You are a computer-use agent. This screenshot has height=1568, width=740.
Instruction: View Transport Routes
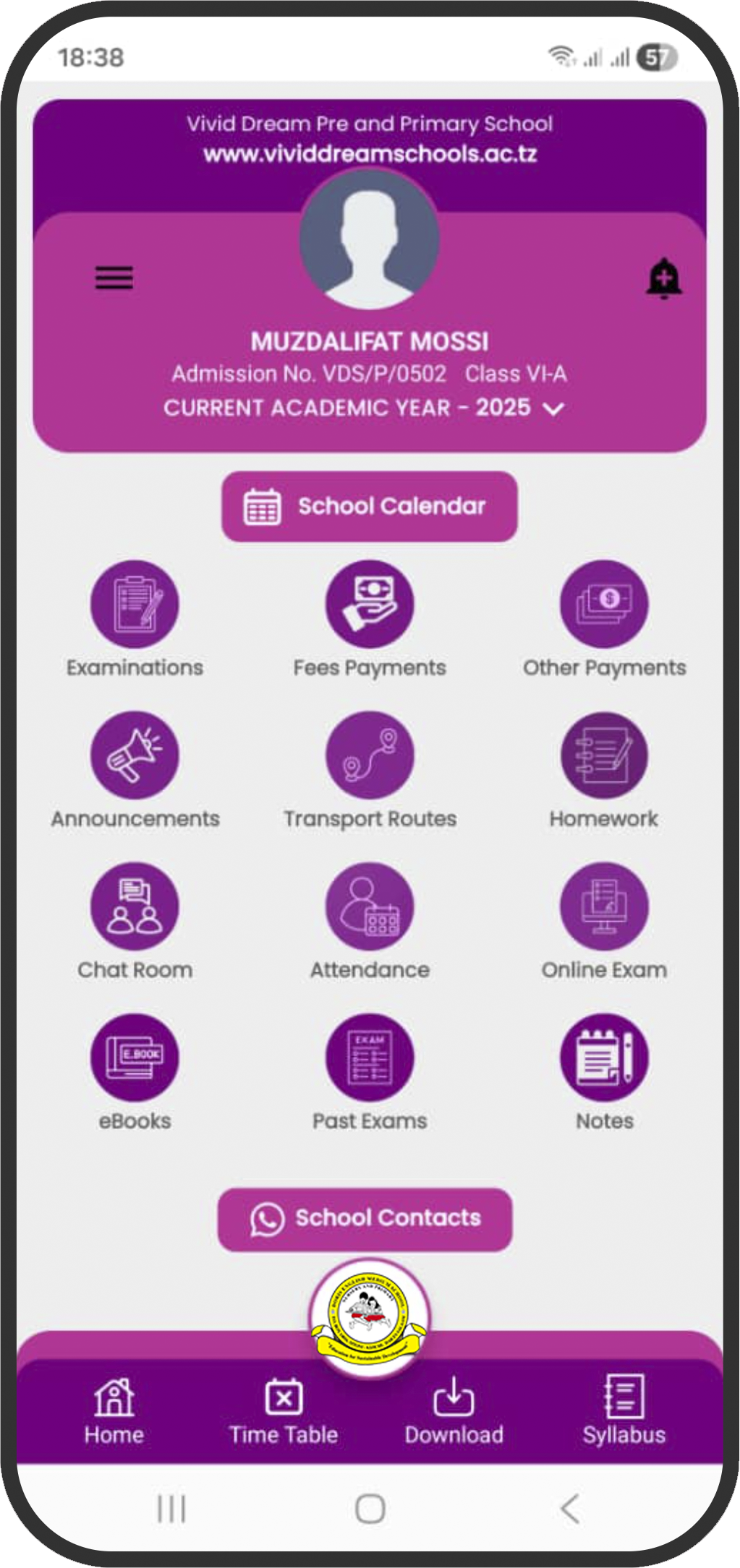click(x=370, y=755)
